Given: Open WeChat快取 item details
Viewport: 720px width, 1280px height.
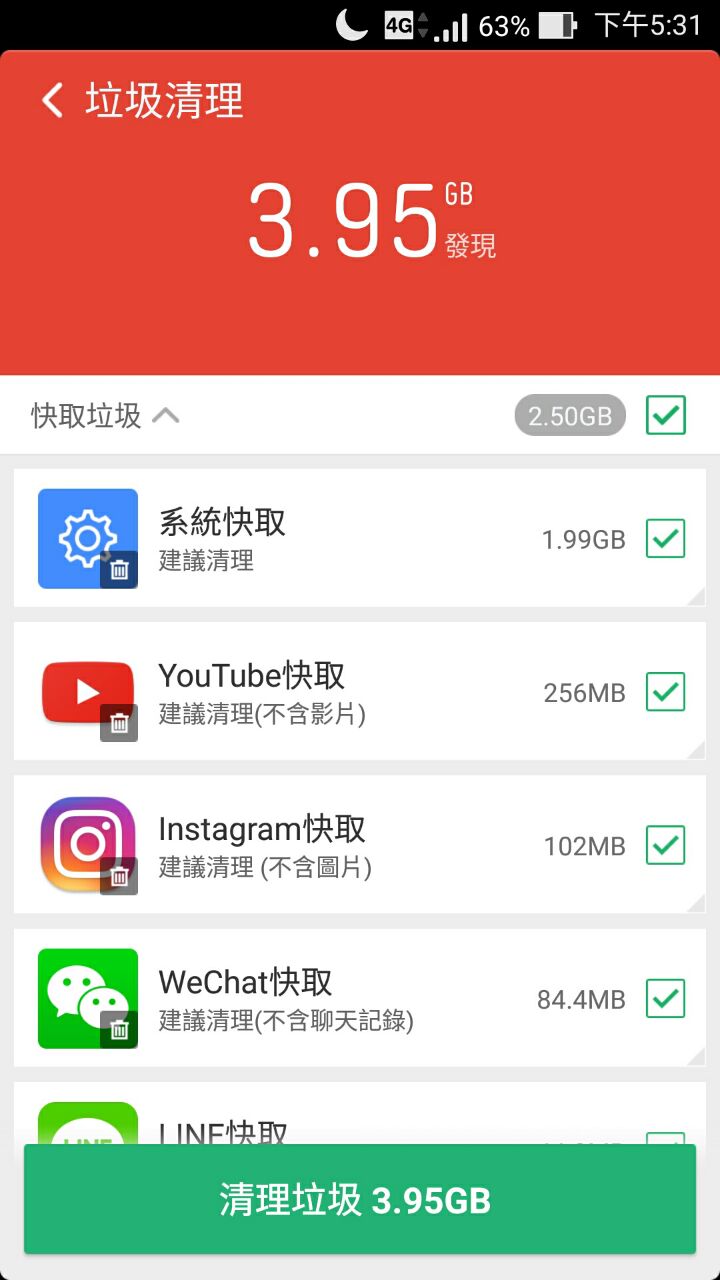Looking at the screenshot, I should coord(300,999).
